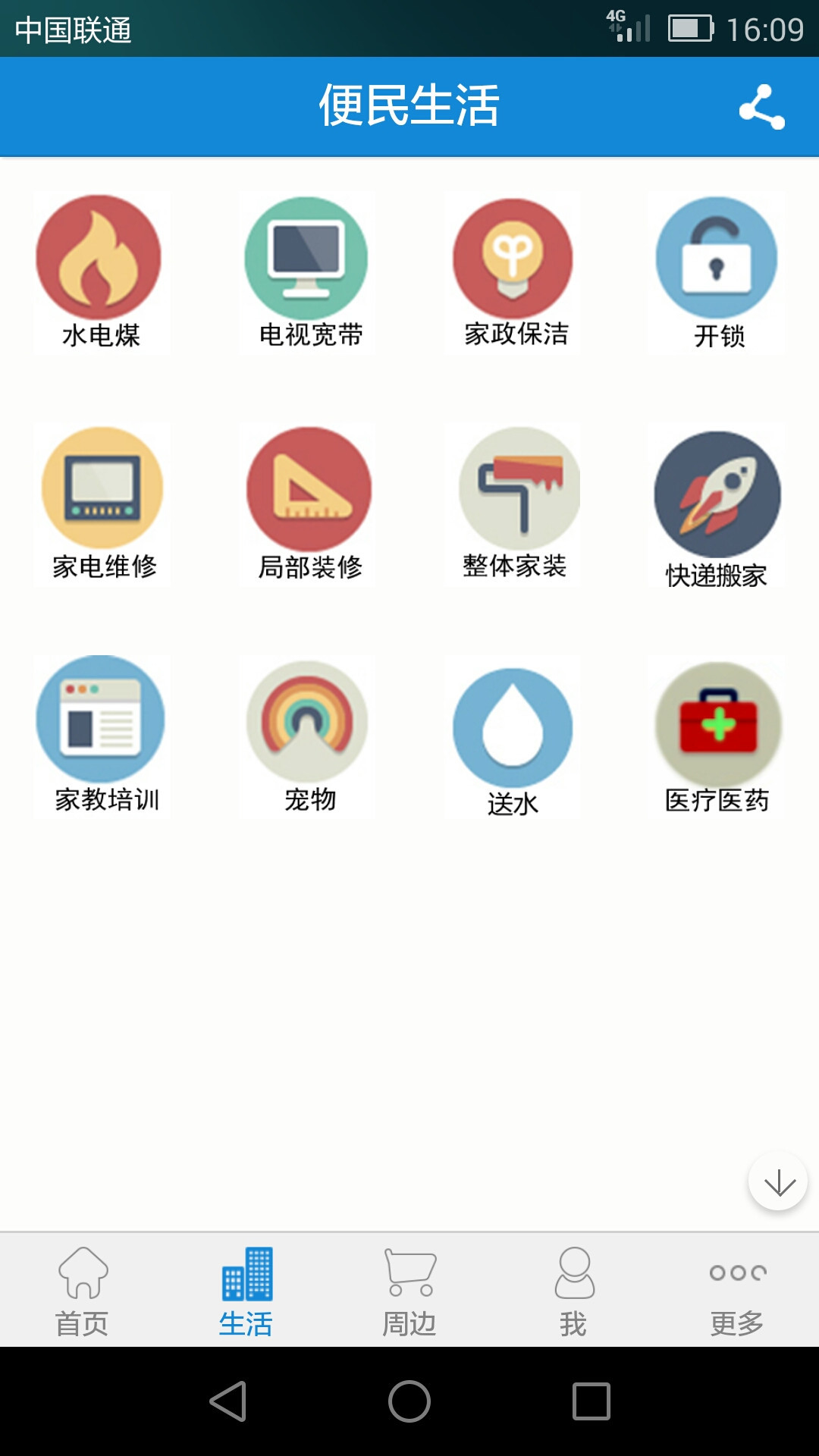Choose 家电维修 appliance repair
This screenshot has height=1456, width=819.
[102, 504]
